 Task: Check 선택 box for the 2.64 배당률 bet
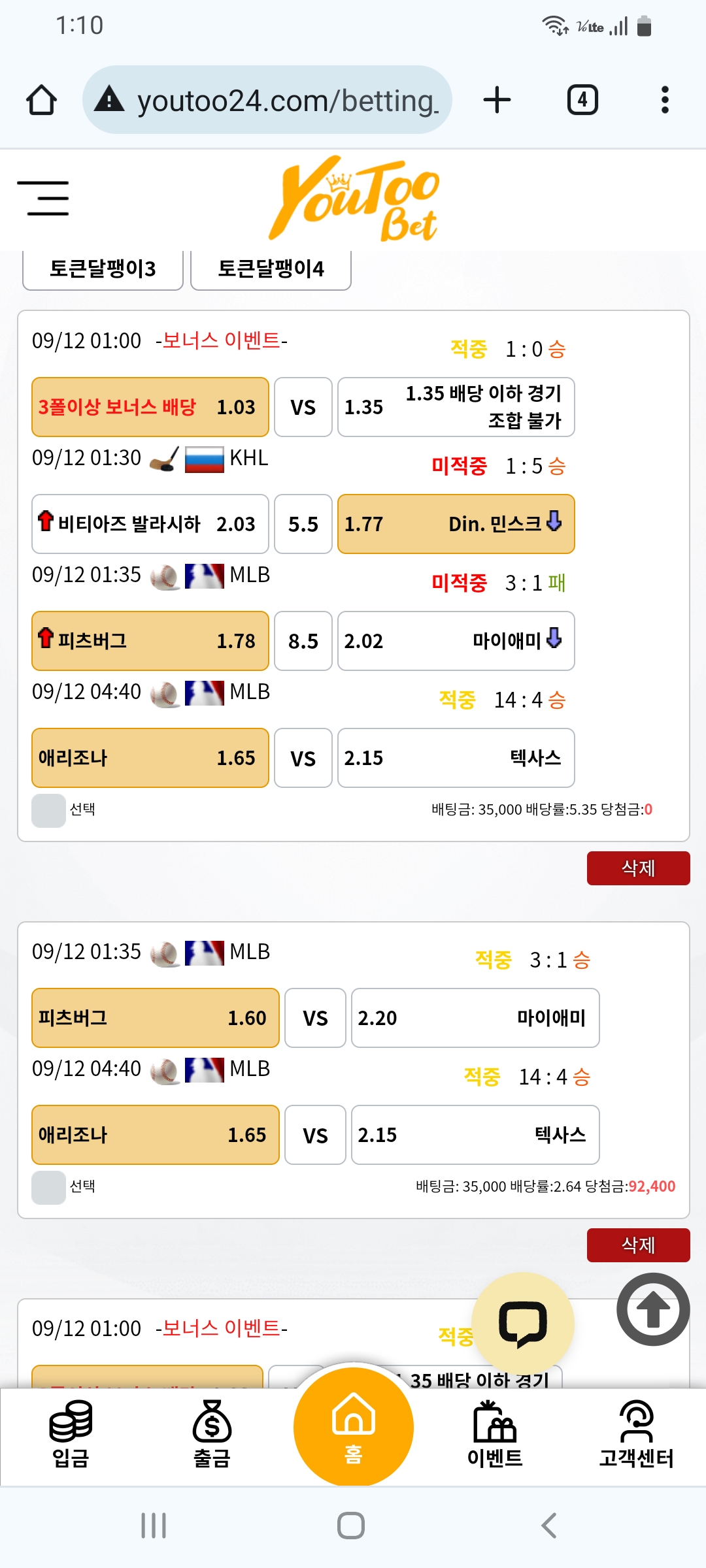[48, 1187]
